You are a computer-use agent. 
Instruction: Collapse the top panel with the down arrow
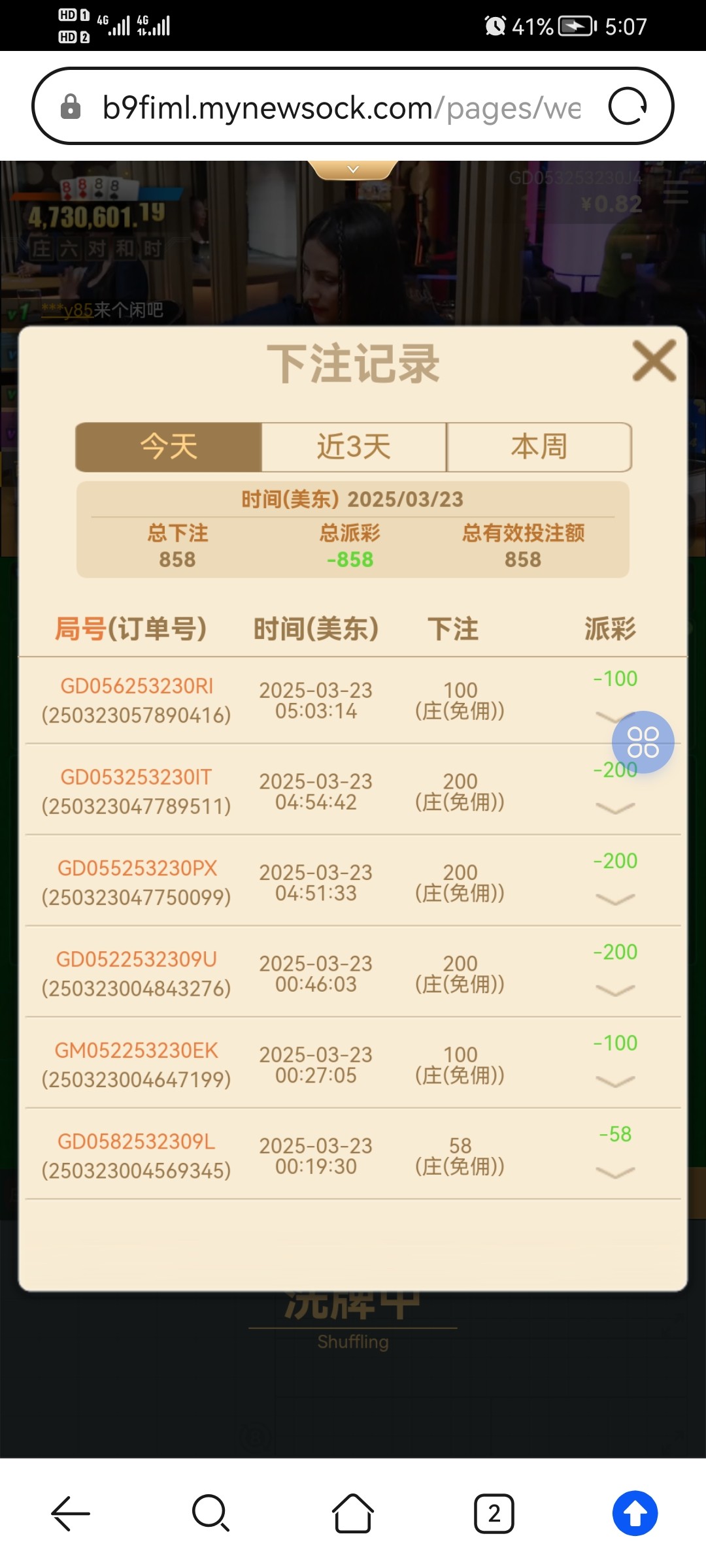click(x=353, y=169)
